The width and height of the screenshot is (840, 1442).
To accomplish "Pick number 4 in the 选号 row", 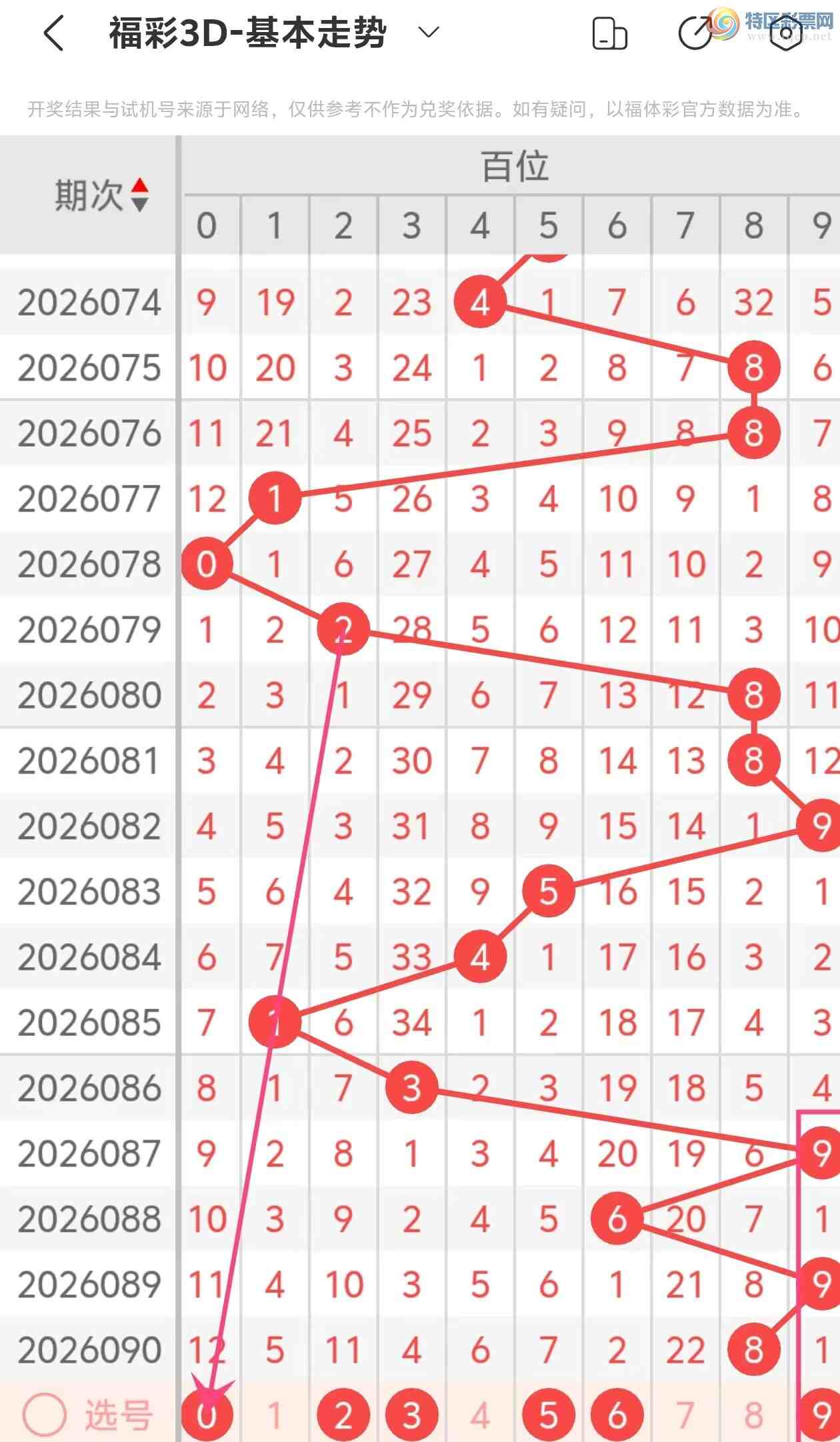I will [x=480, y=1415].
